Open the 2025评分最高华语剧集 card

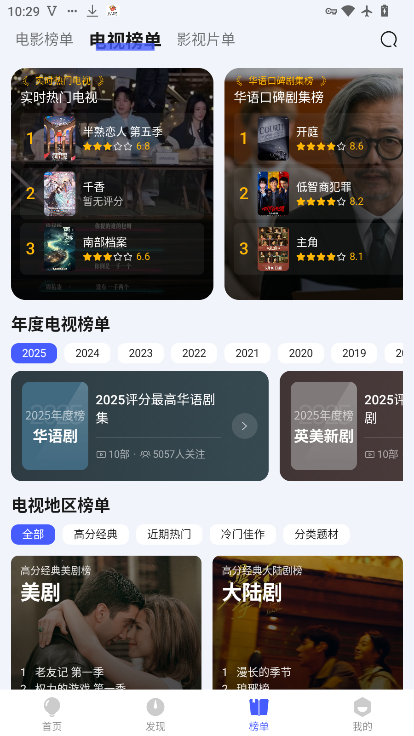coord(140,426)
